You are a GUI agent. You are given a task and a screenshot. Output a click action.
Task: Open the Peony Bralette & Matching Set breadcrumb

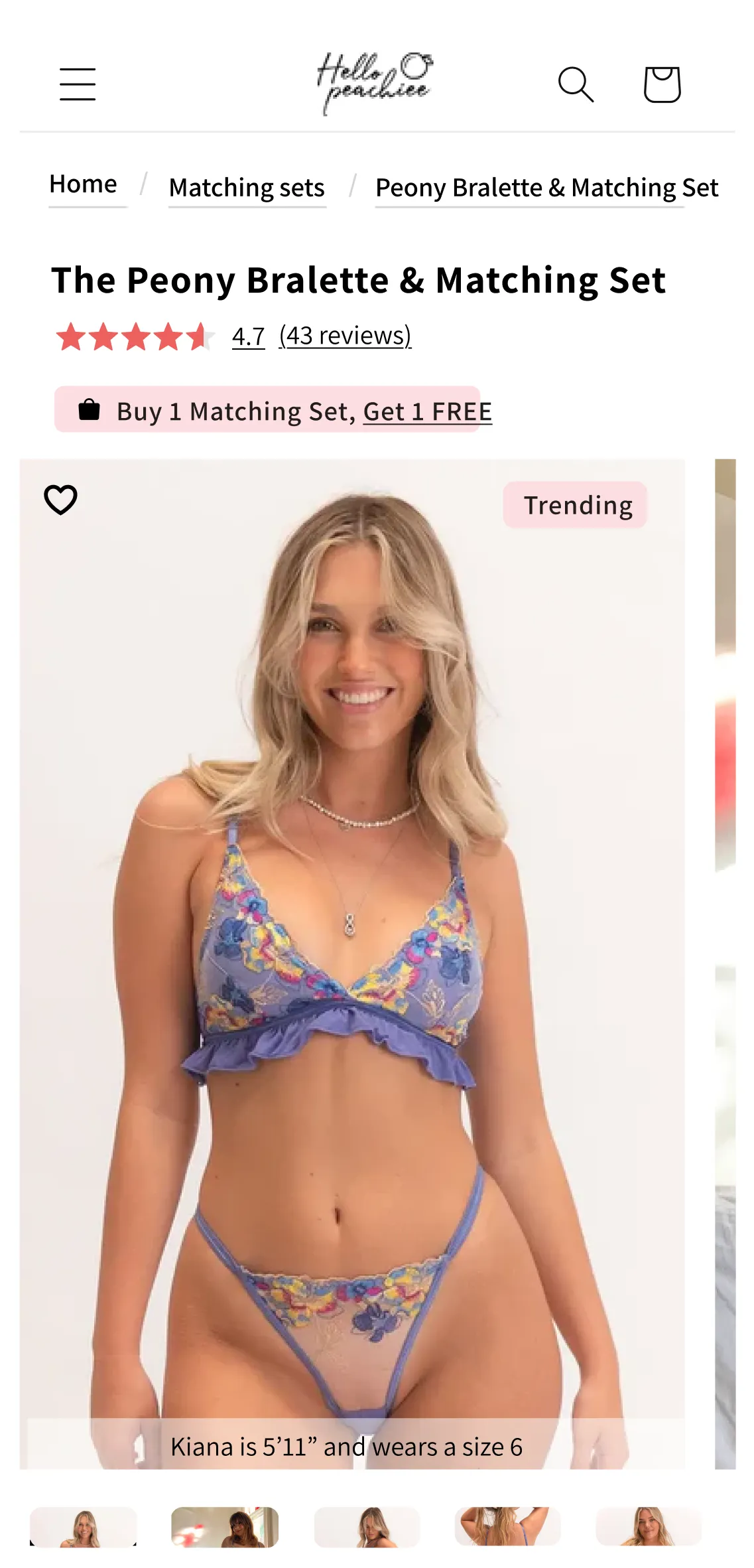tap(546, 188)
